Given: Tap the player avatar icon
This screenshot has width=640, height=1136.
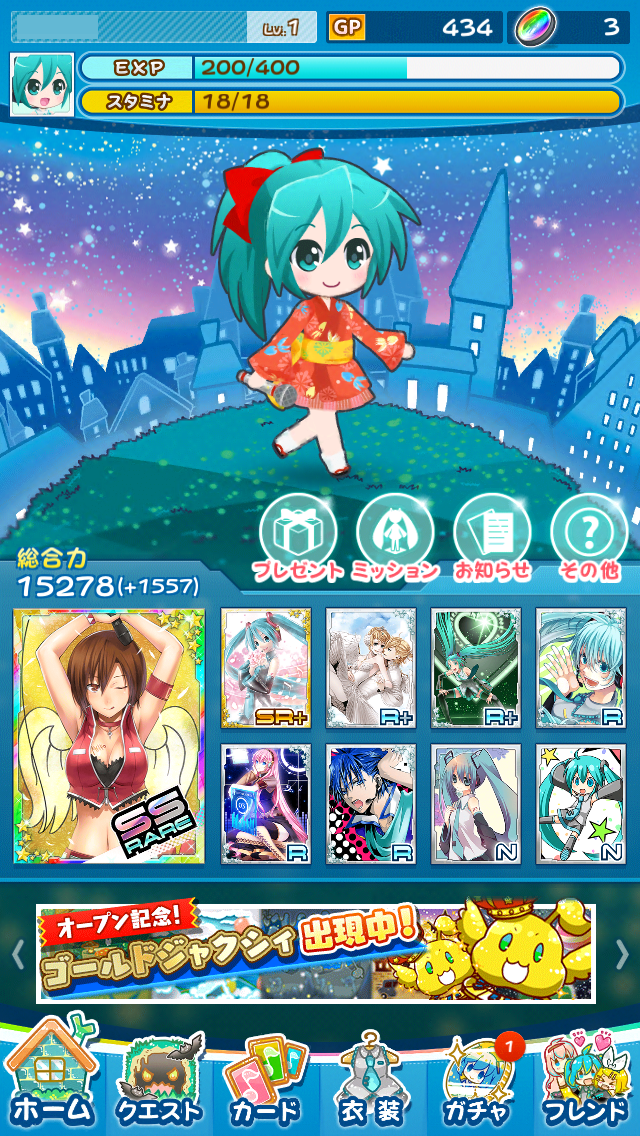Looking at the screenshot, I should [x=42, y=85].
